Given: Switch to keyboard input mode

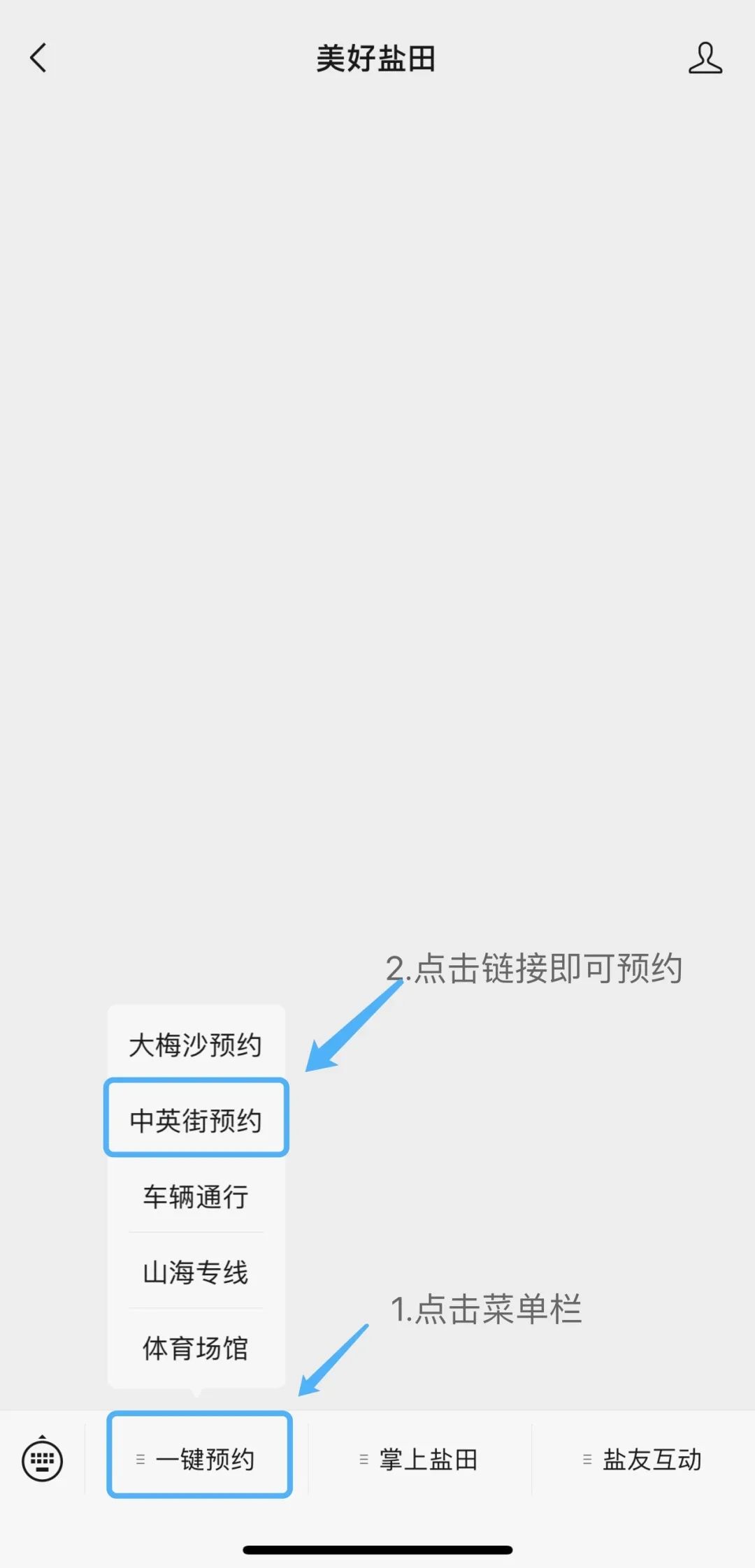Looking at the screenshot, I should tap(43, 1460).
